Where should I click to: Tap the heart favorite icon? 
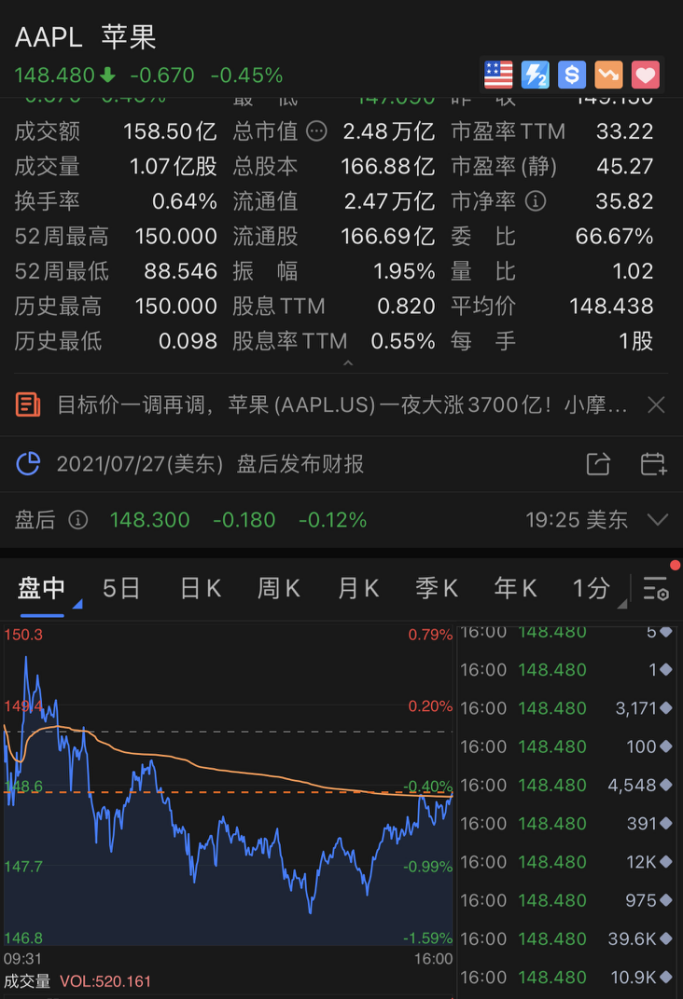tap(646, 74)
